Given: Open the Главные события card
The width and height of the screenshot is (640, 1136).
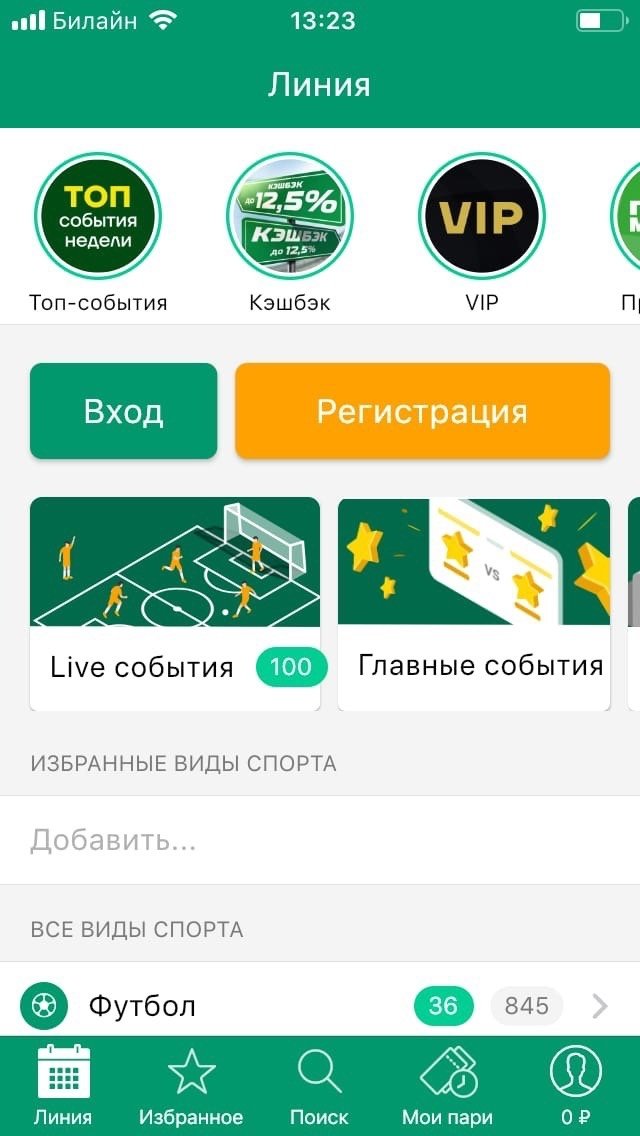Looking at the screenshot, I should 474,604.
